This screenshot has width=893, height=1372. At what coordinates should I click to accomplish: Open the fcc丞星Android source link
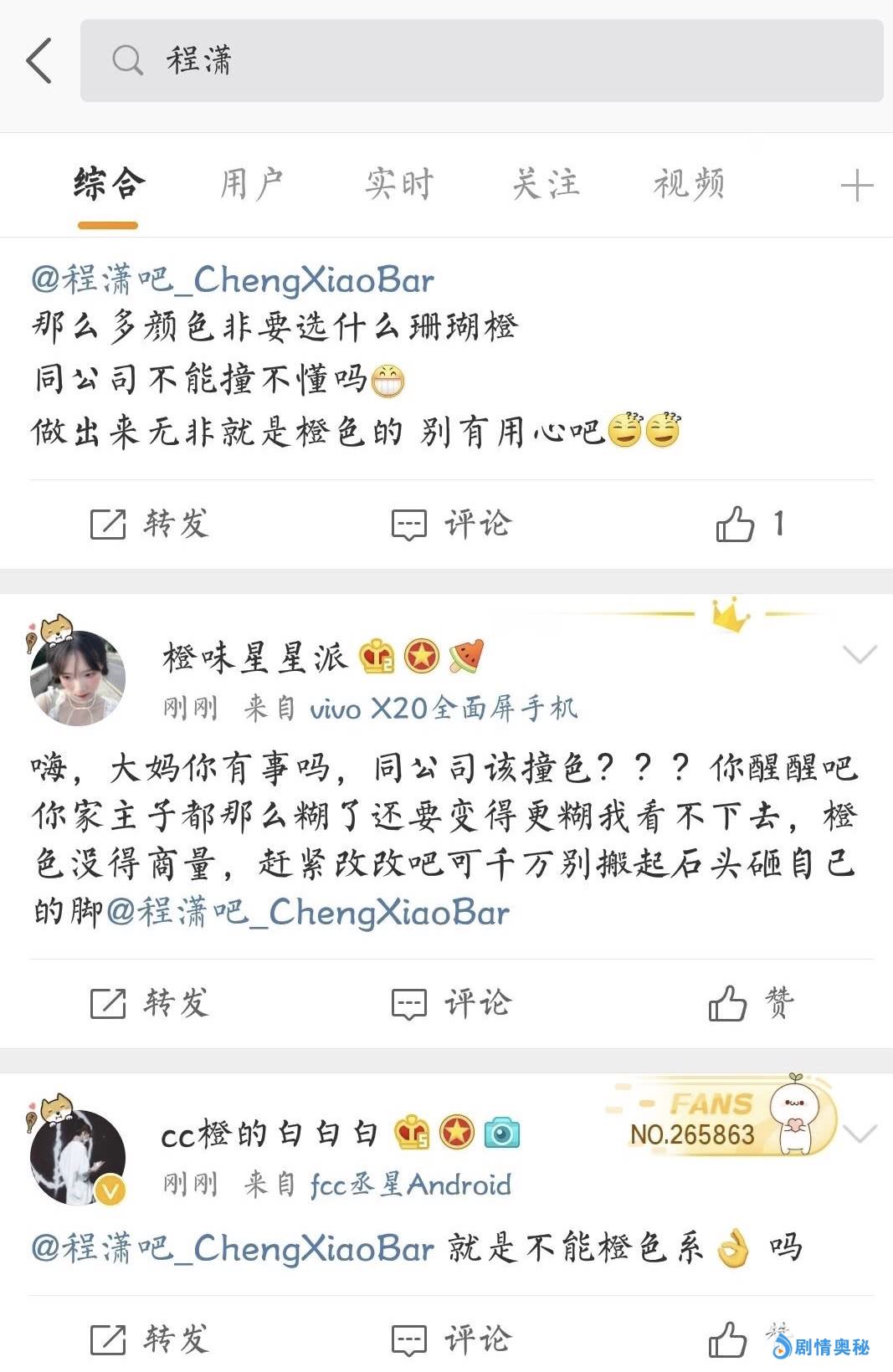[x=410, y=1185]
